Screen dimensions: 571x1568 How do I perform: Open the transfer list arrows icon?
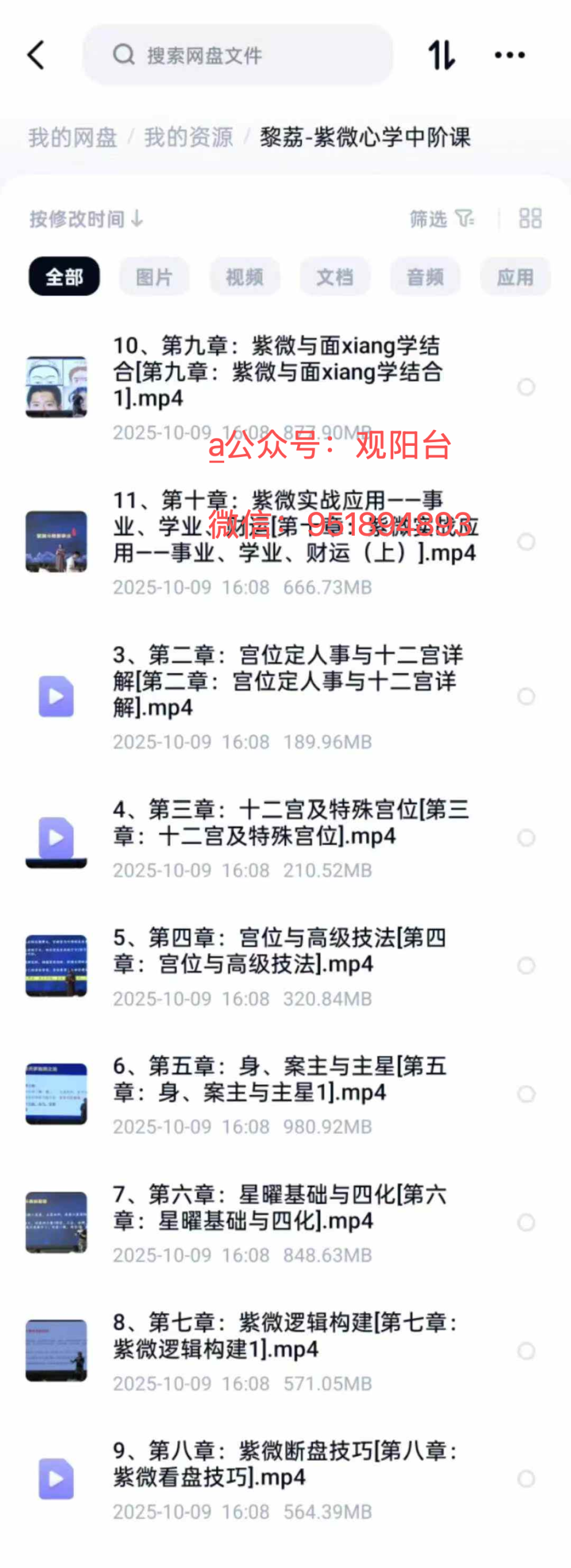click(x=442, y=55)
